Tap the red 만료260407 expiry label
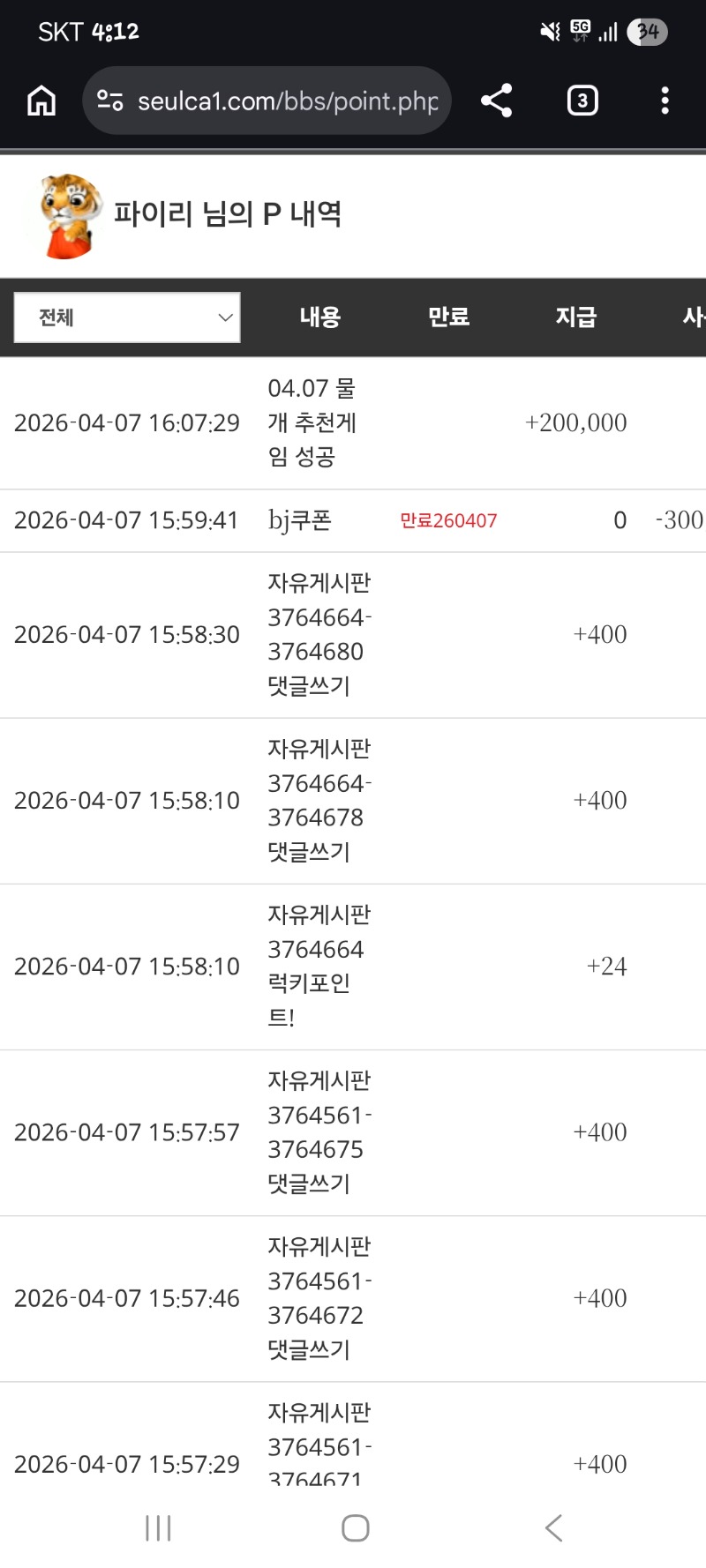706x1568 pixels. point(449,520)
